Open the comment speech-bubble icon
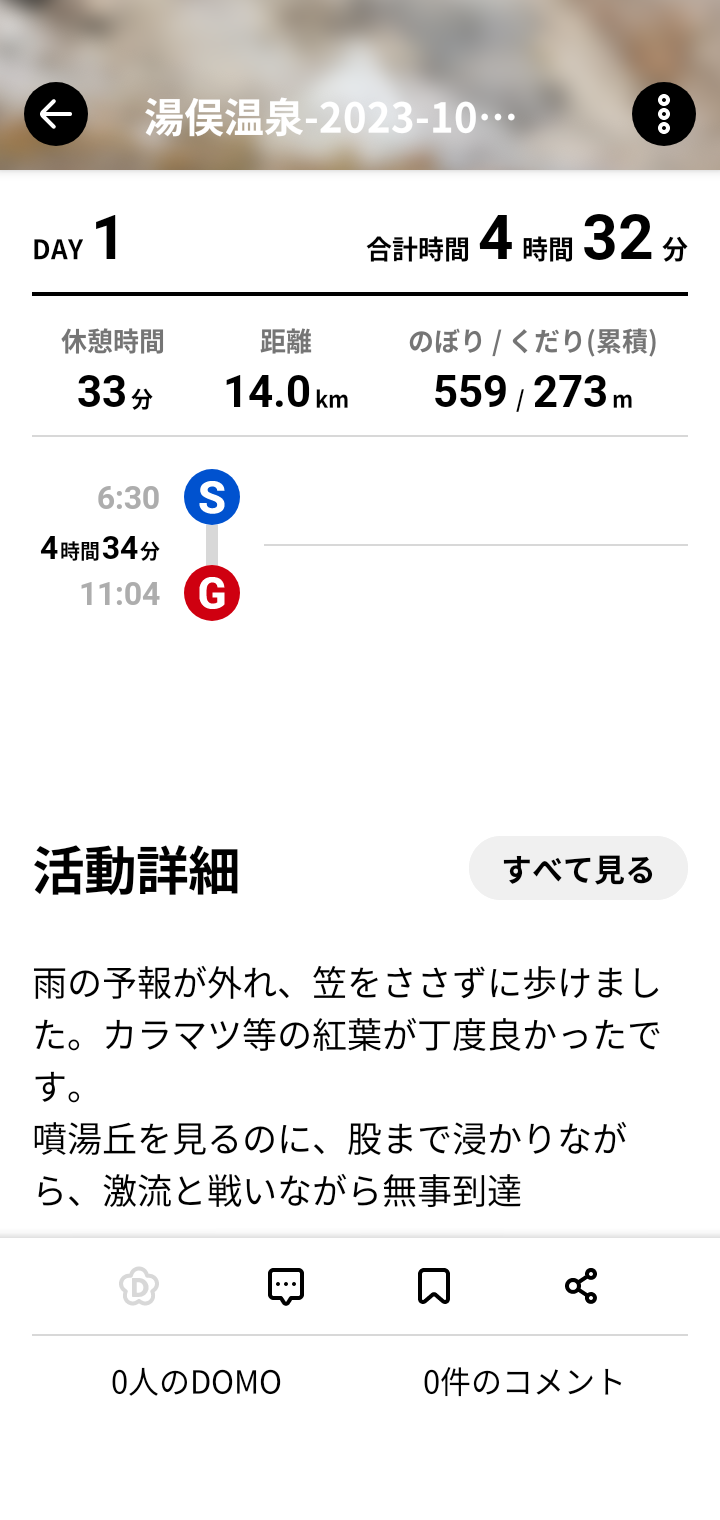 tap(286, 1286)
